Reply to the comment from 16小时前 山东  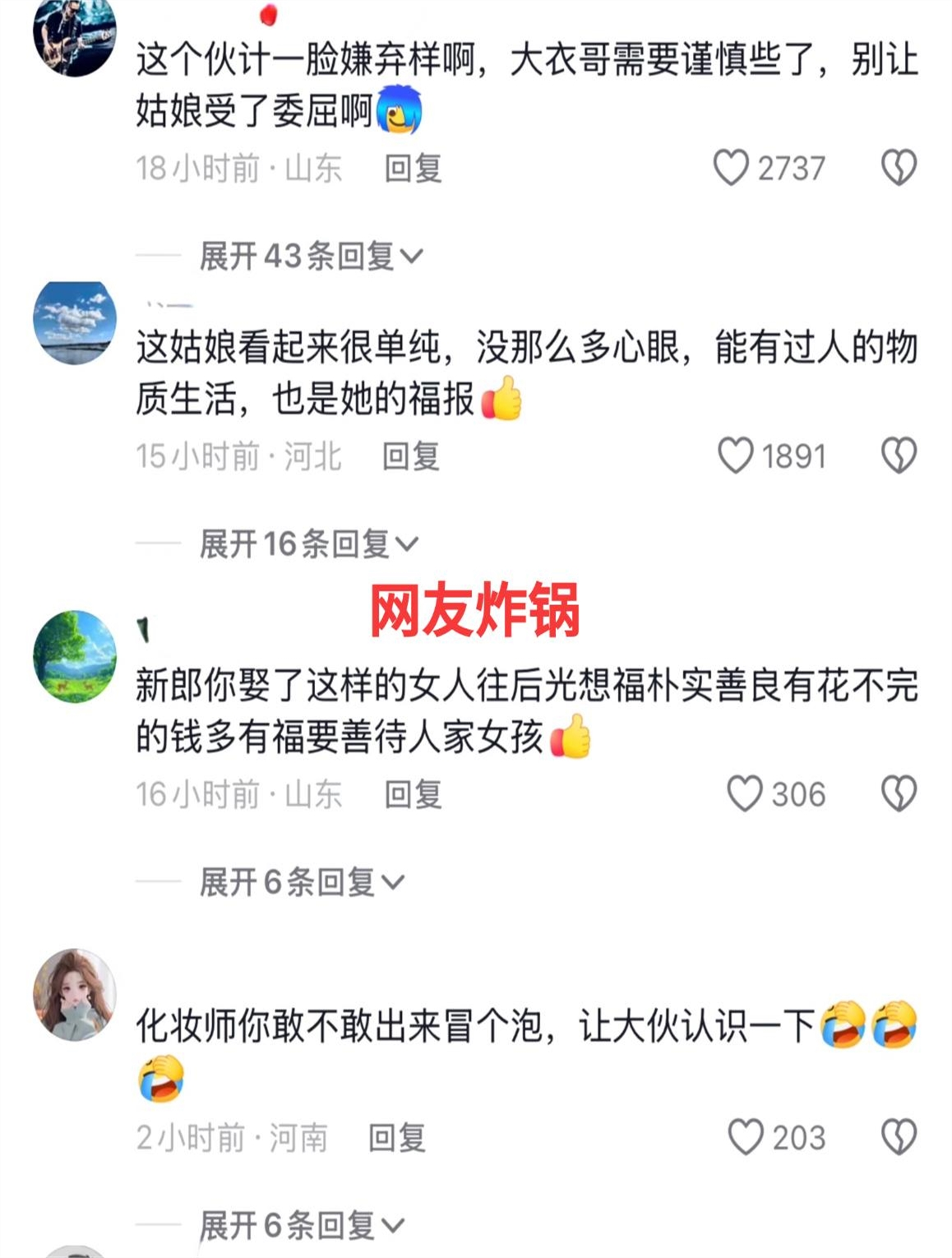coord(413,794)
